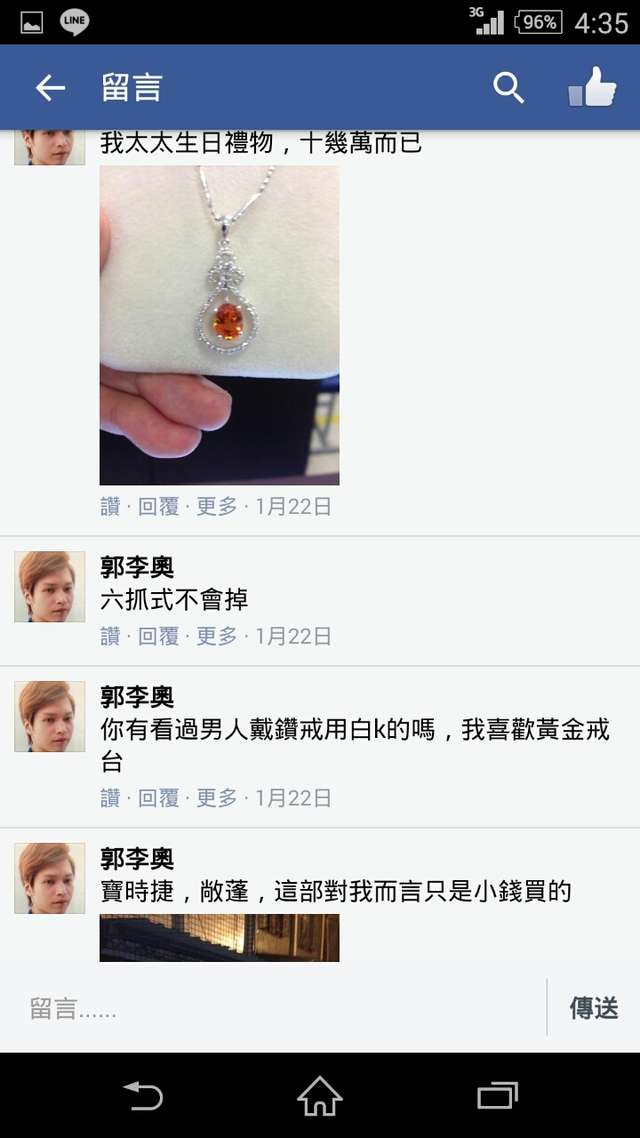Image resolution: width=640 pixels, height=1138 pixels.
Task: Like the comment about 黃金戒台
Action: click(110, 798)
